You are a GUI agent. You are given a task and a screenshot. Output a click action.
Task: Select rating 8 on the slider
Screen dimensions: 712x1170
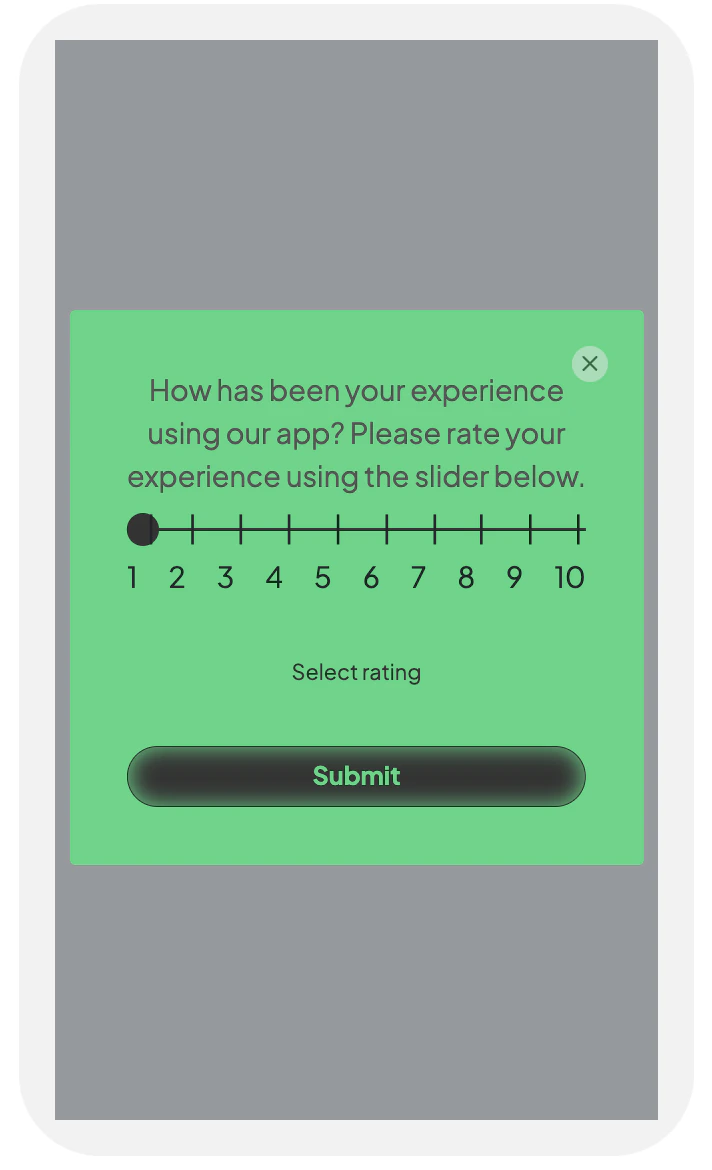click(x=483, y=529)
